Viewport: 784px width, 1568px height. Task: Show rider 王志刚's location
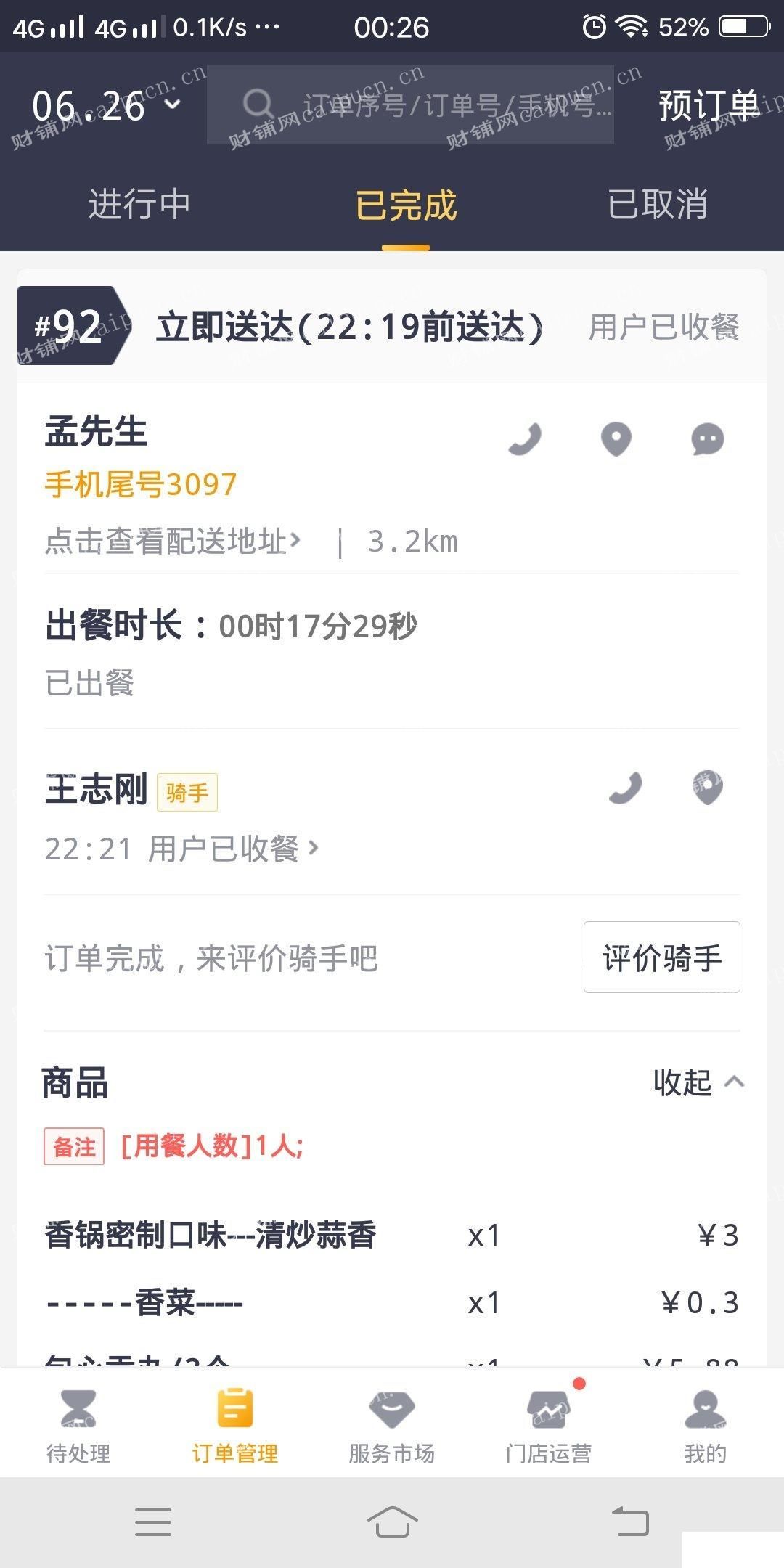708,788
